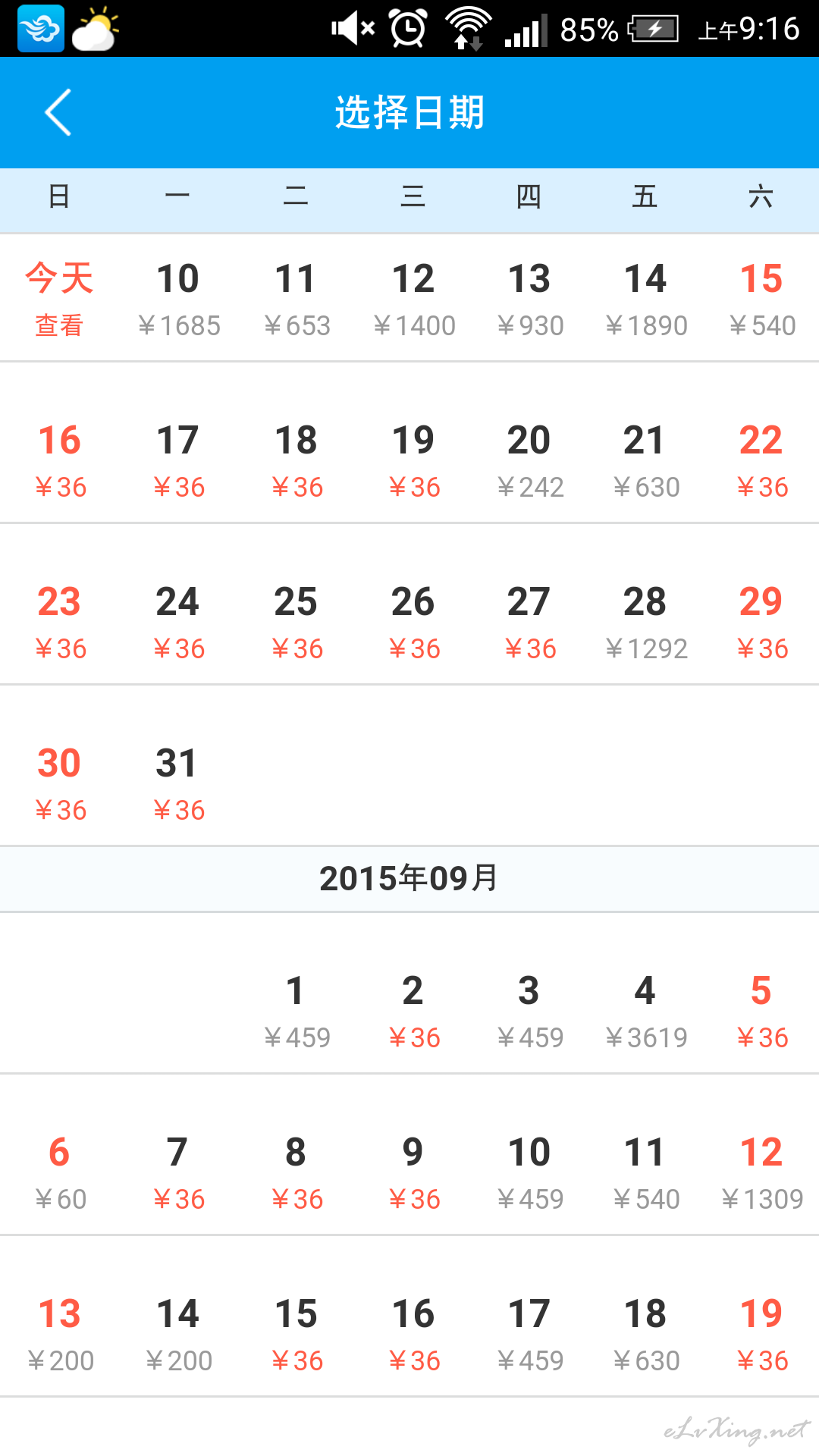
Task: Select August 21 priced ¥630
Action: click(x=645, y=460)
